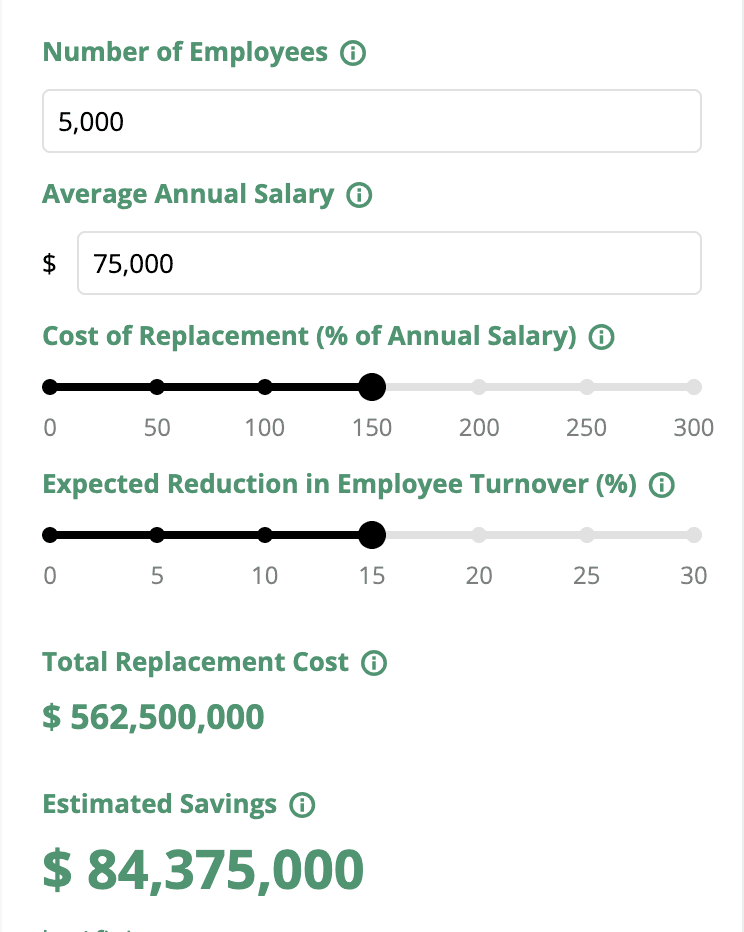Click the Estimated Savings dollar amount
Viewport: 744px width, 932px height.
click(203, 869)
